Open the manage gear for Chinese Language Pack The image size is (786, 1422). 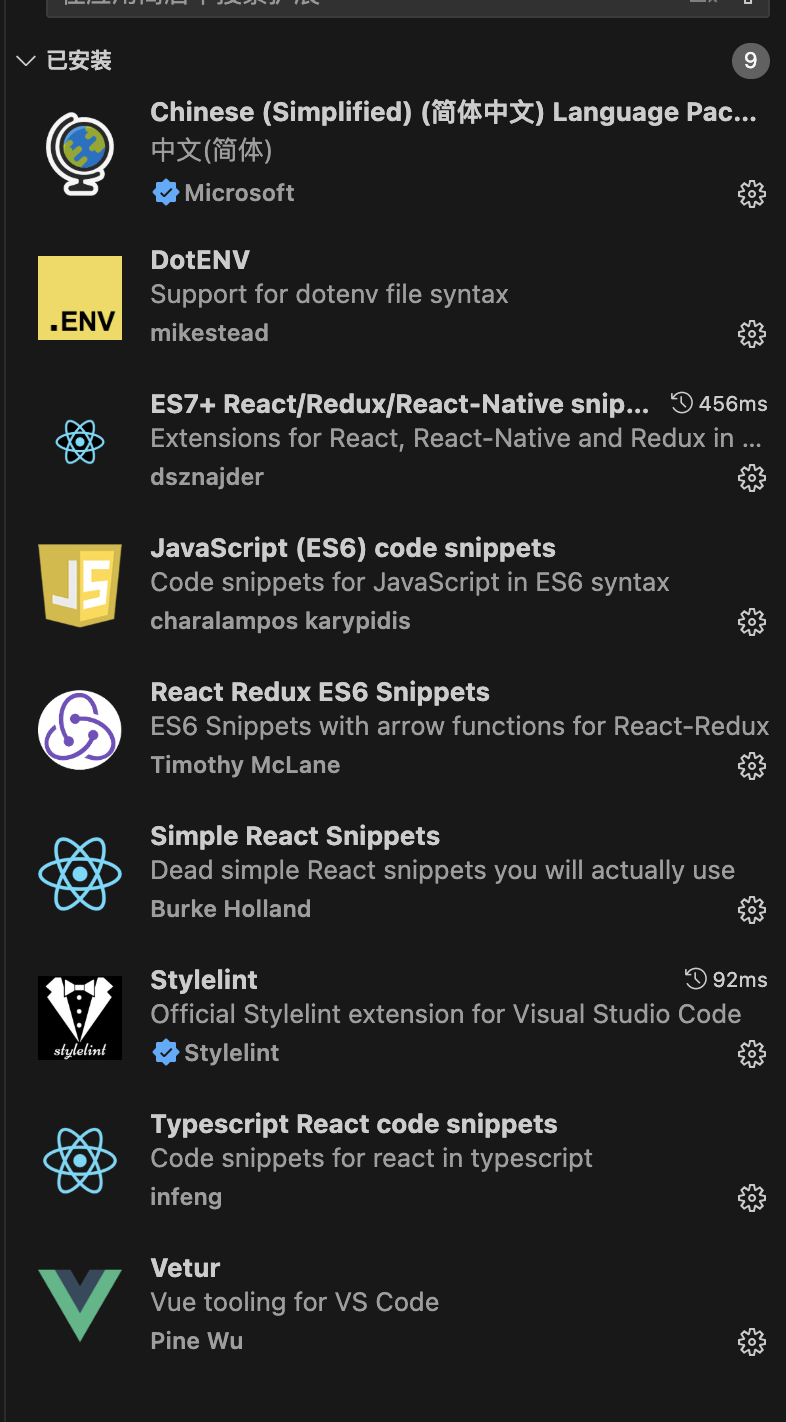tap(751, 194)
